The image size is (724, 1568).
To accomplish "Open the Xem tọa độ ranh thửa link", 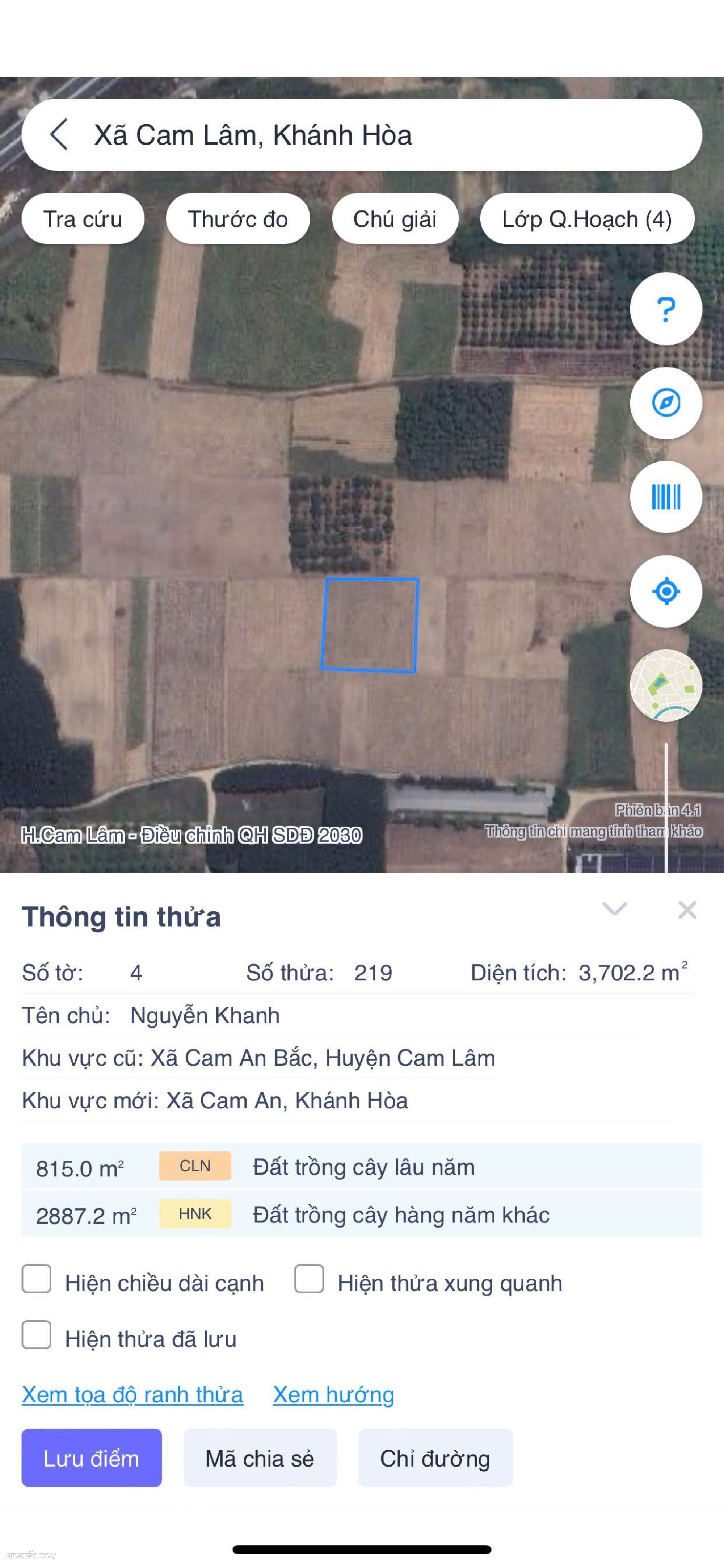I will (x=132, y=1395).
